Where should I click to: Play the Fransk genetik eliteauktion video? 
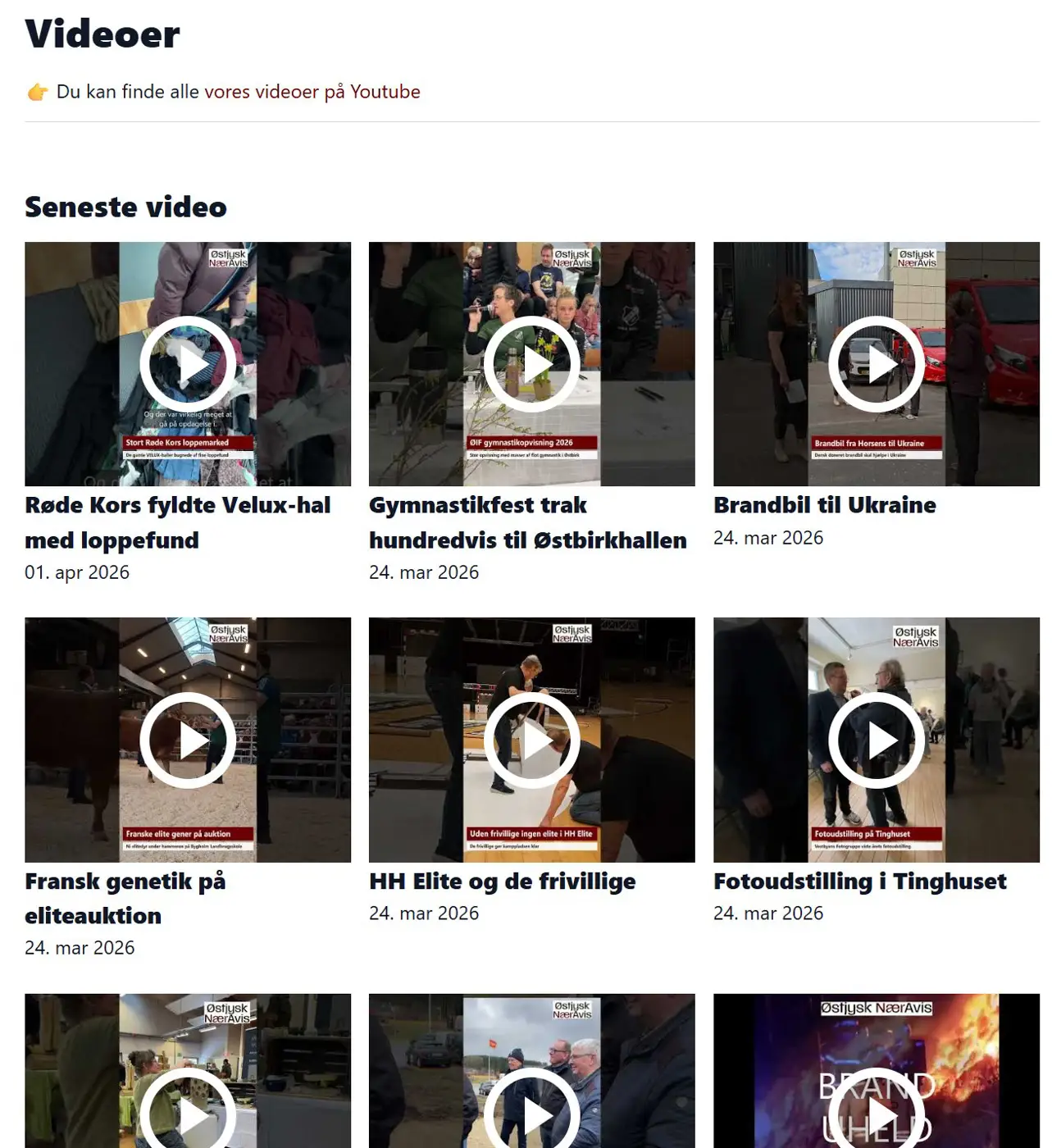pos(188,740)
